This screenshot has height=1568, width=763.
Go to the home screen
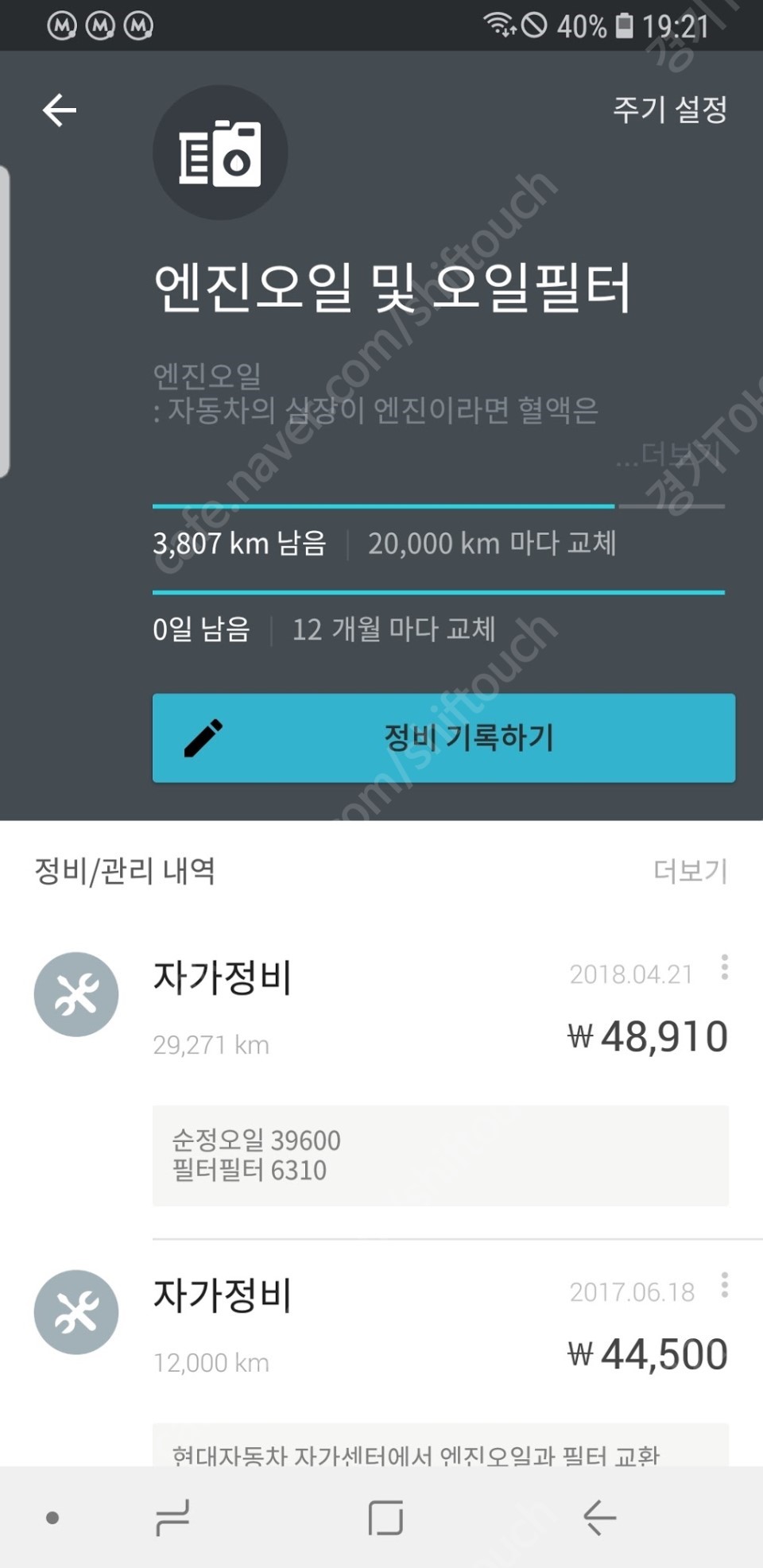click(385, 1517)
